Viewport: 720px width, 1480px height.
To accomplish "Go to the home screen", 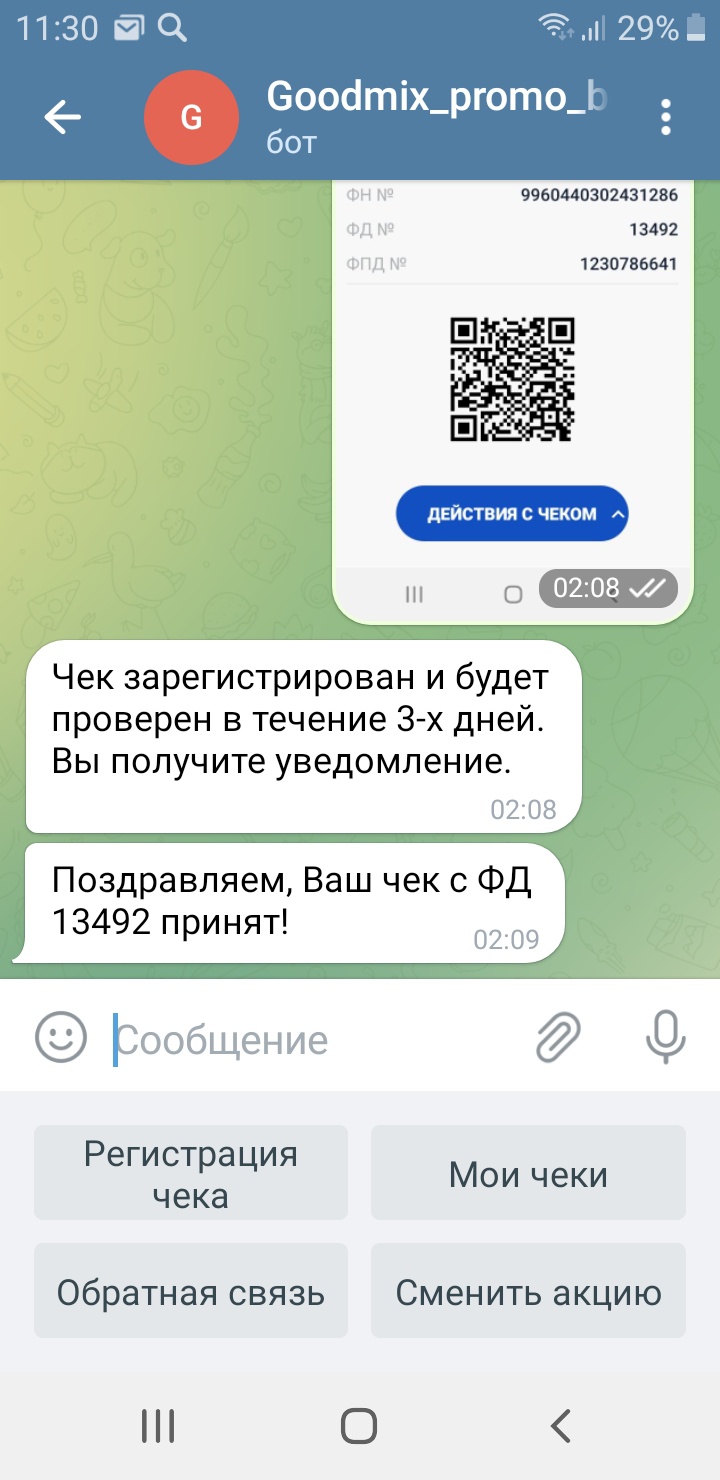I will click(x=359, y=1426).
